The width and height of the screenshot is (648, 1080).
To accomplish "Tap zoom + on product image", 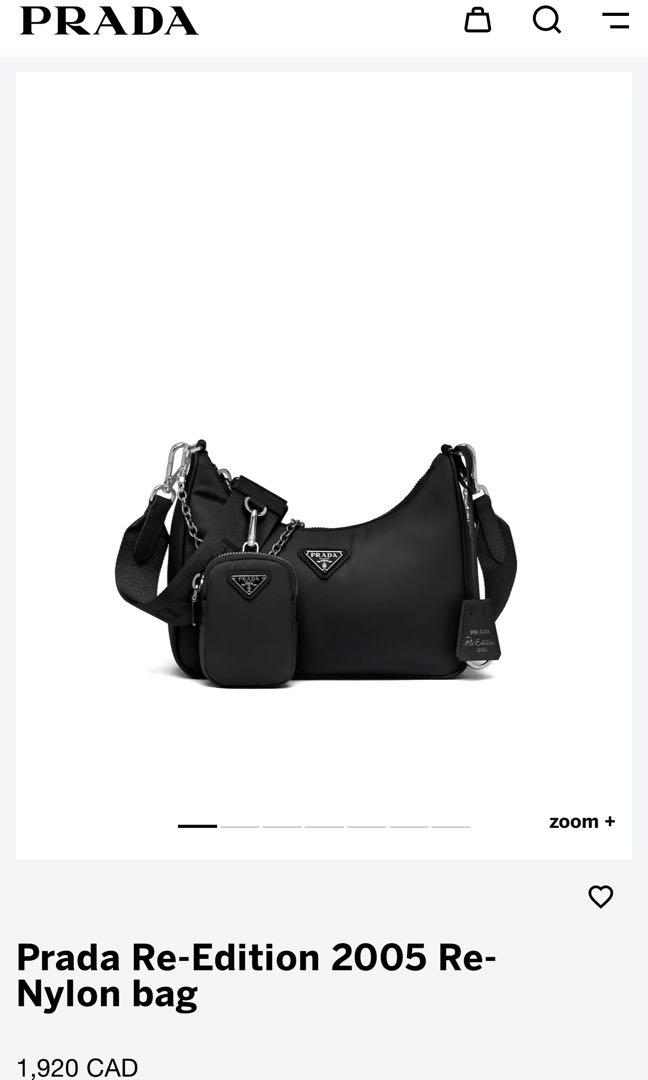I will click(582, 822).
